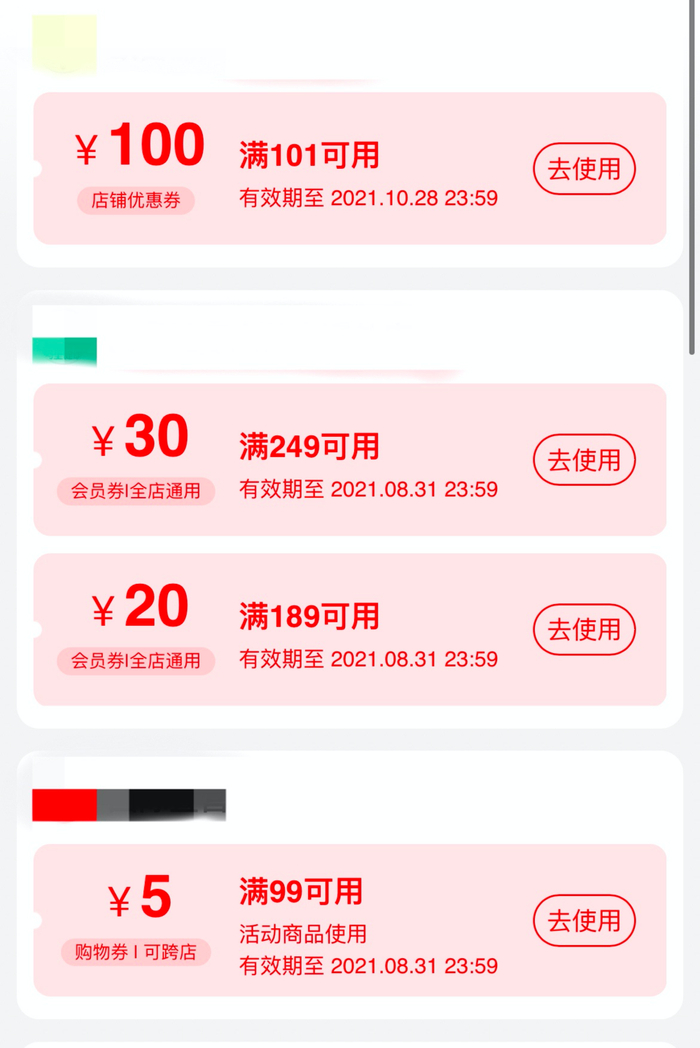The width and height of the screenshot is (700, 1048).
Task: Tap 去使用 on the ¥100 满101 coupon
Action: tap(584, 169)
